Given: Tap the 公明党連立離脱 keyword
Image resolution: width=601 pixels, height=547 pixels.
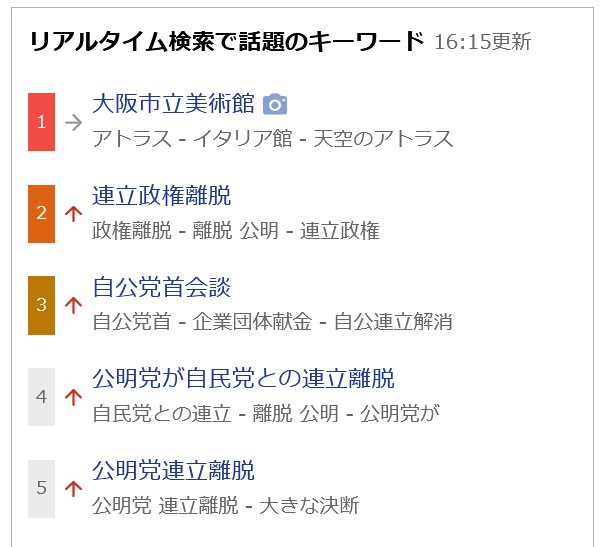Looking at the screenshot, I should coord(173,470).
